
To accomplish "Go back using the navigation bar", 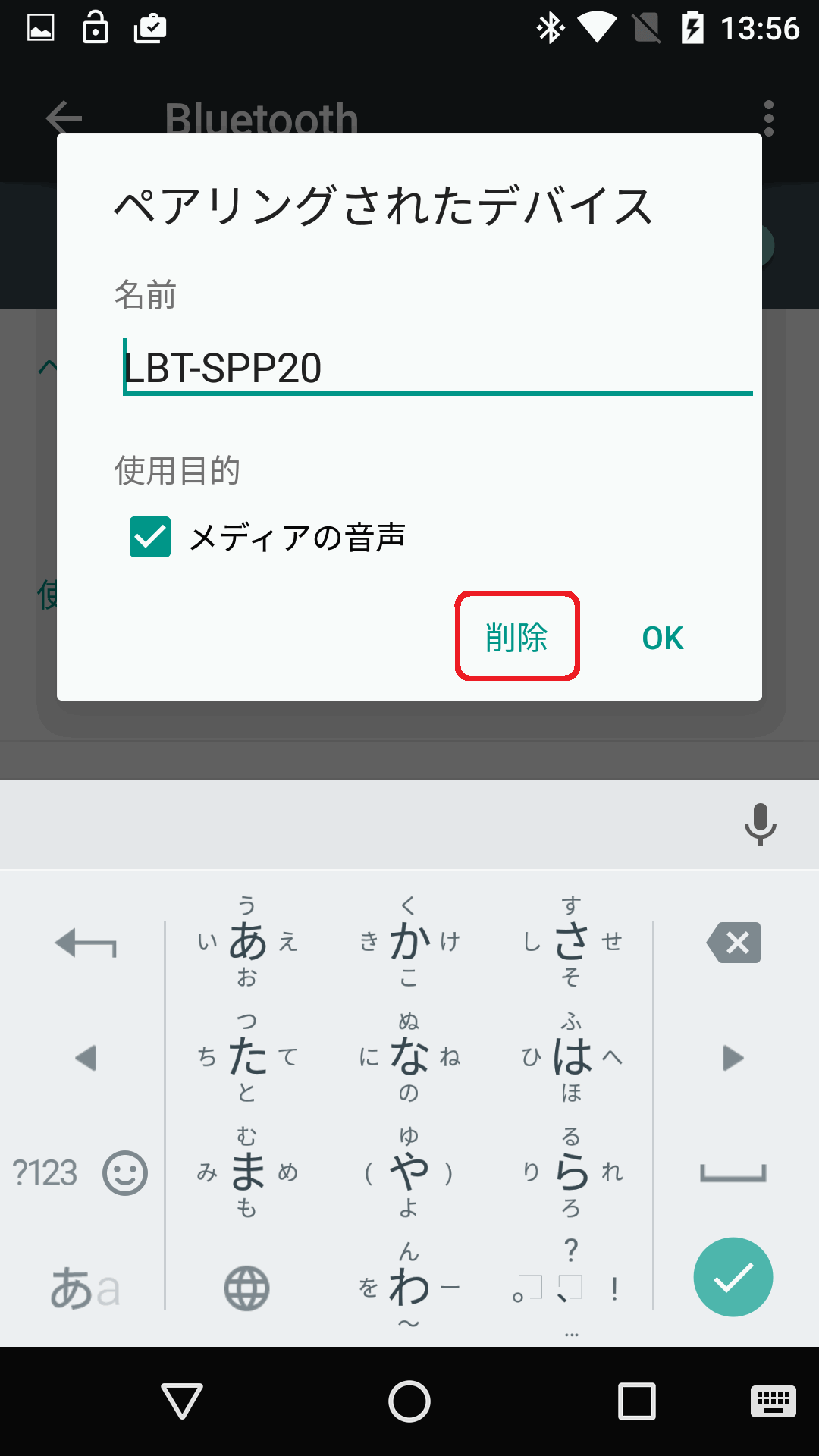I will (x=182, y=1401).
